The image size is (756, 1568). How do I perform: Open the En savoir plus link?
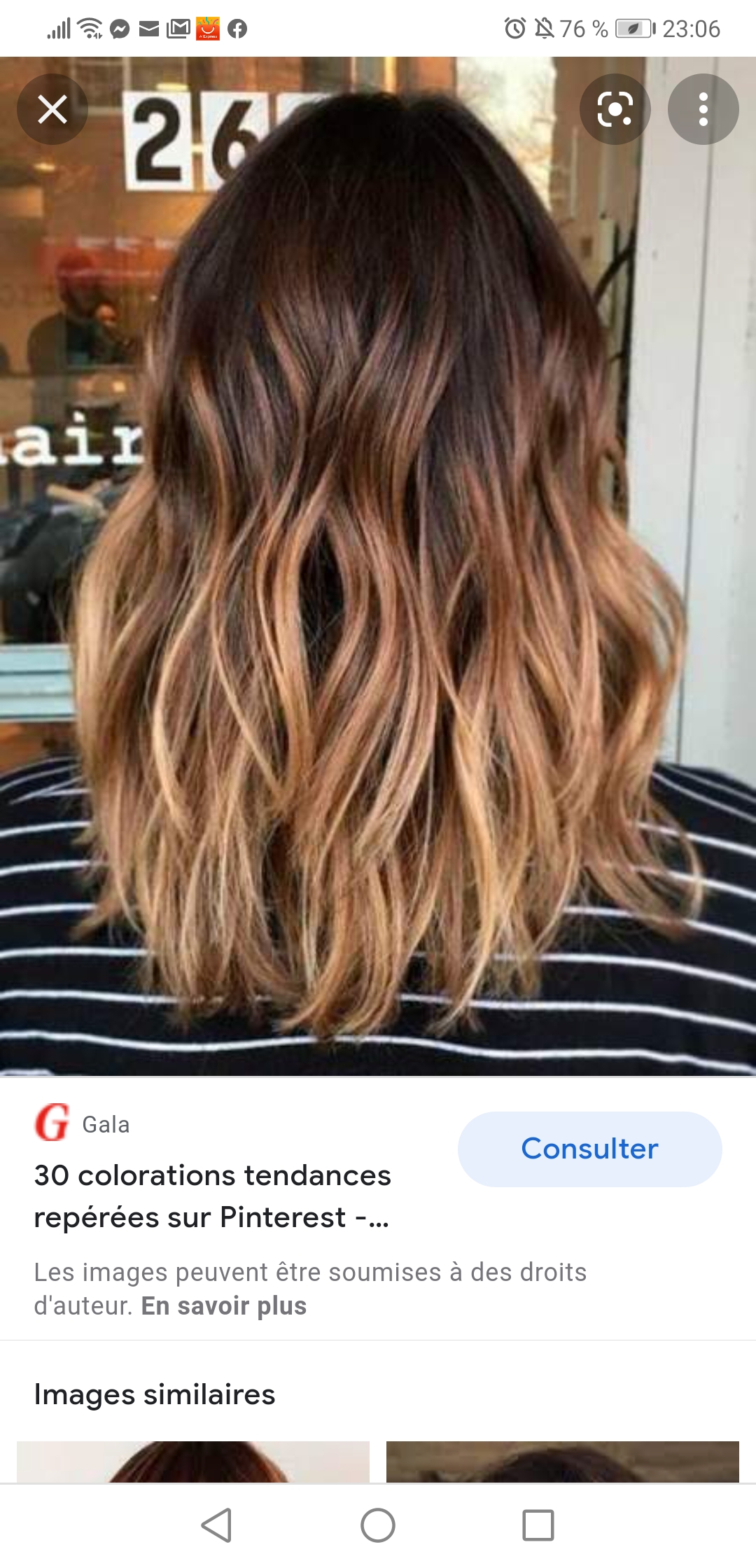click(x=224, y=1306)
